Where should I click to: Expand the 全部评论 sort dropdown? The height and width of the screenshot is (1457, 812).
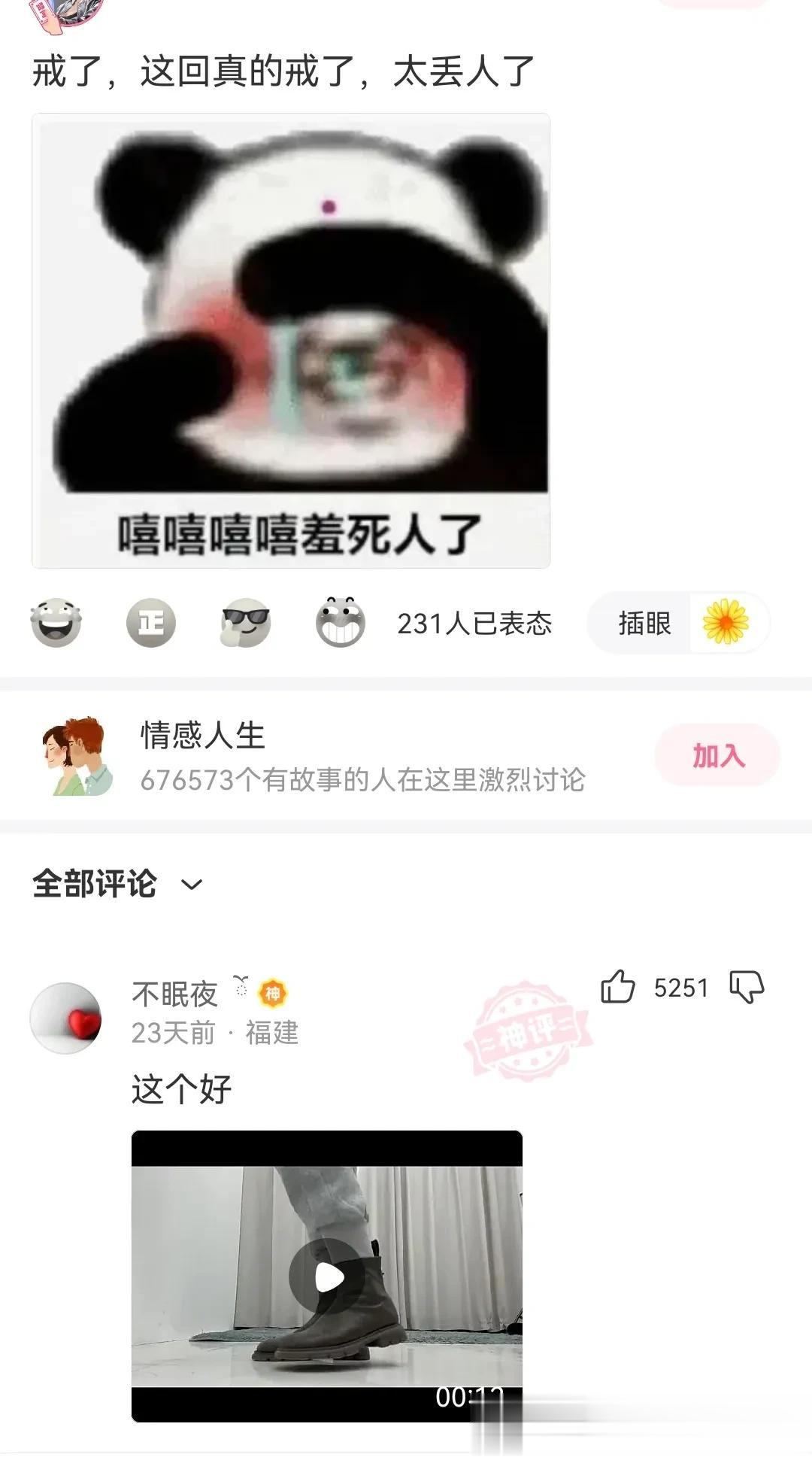(x=192, y=885)
